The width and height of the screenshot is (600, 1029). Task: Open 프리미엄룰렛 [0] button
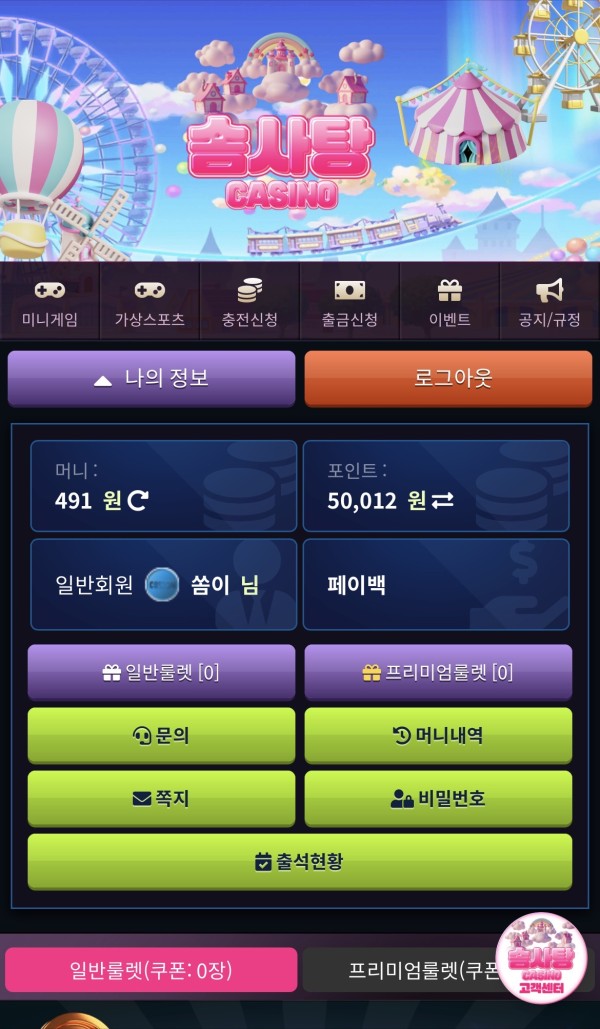pos(438,672)
